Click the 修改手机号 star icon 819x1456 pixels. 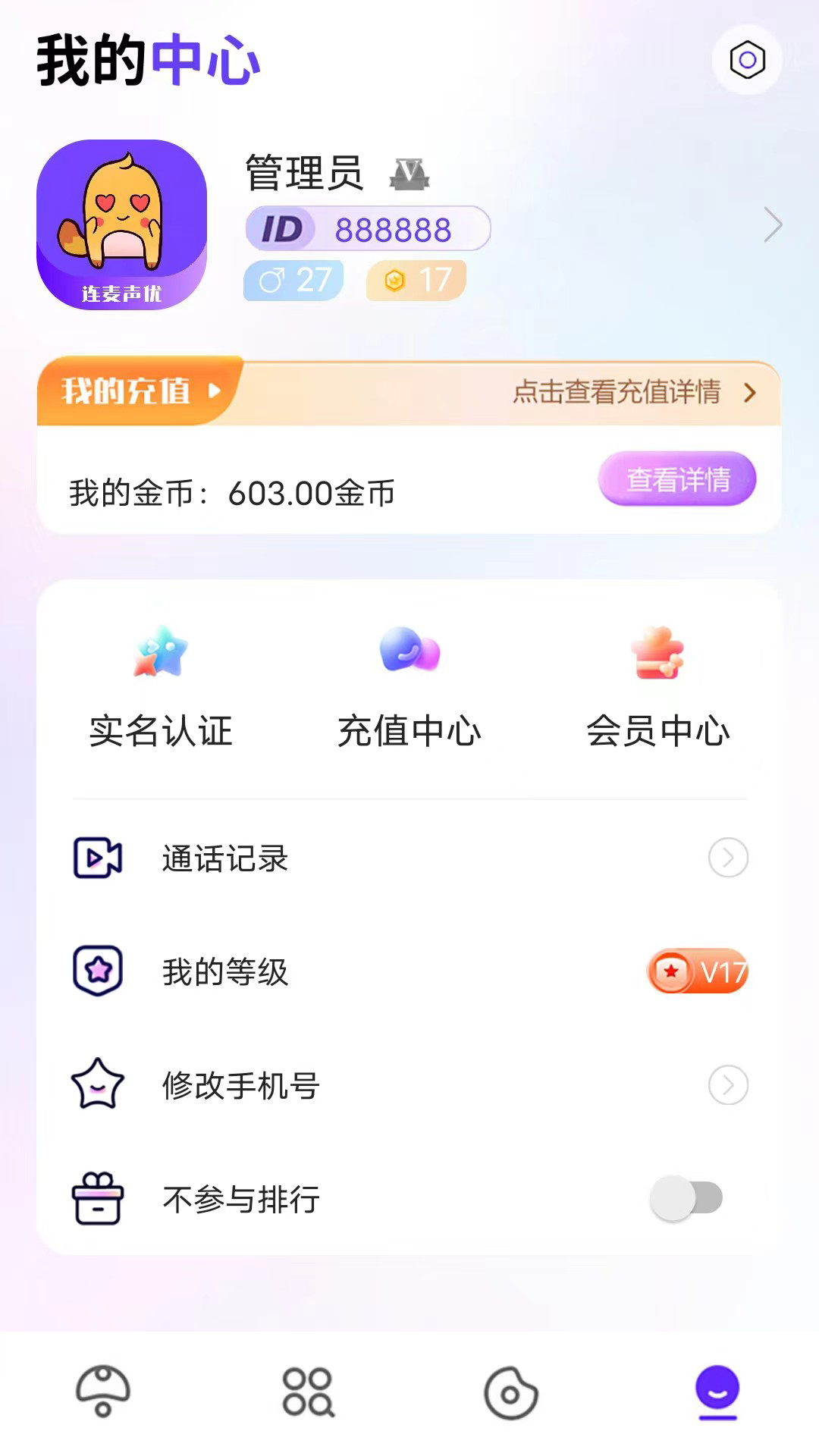coord(98,1085)
